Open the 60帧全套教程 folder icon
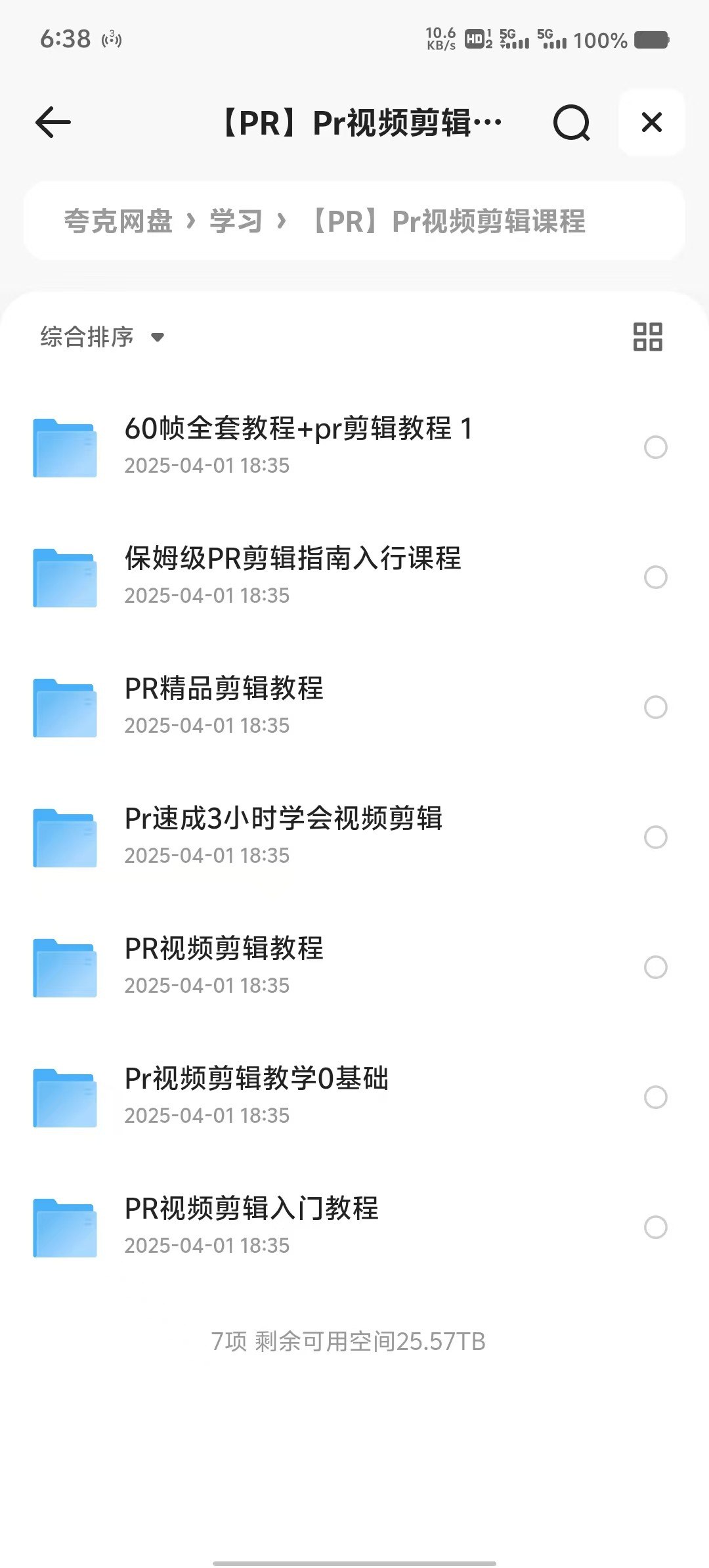Screen dimensions: 709x1568 pos(66,448)
